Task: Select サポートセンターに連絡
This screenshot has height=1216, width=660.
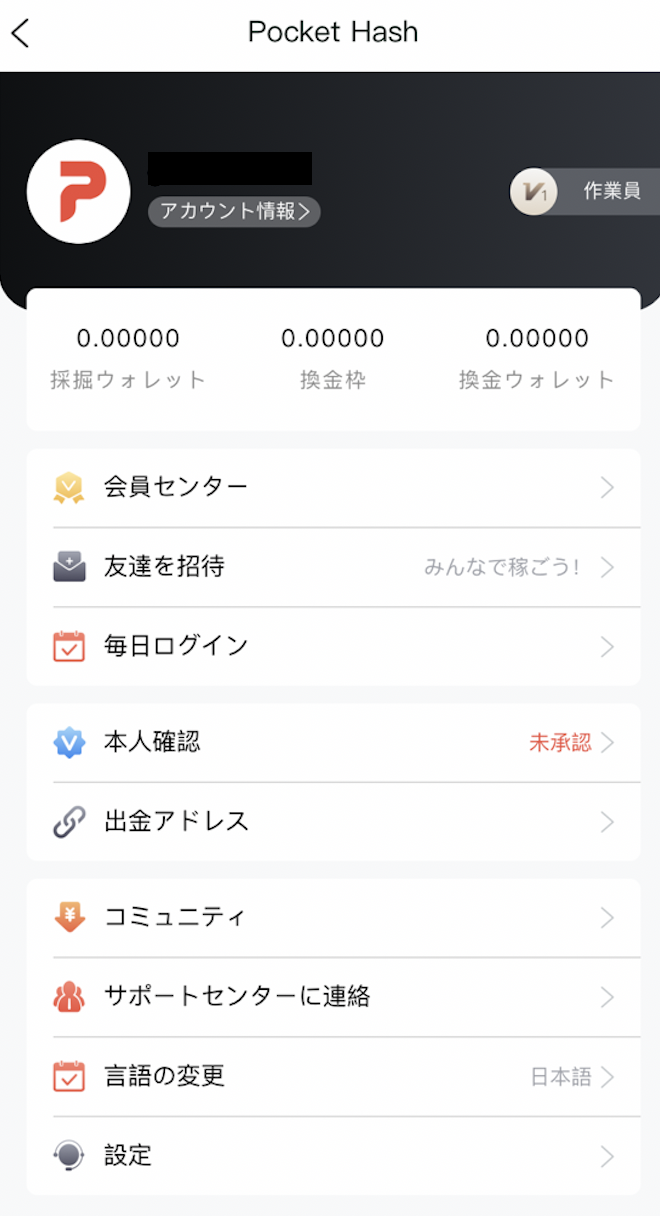Action: tap(333, 997)
